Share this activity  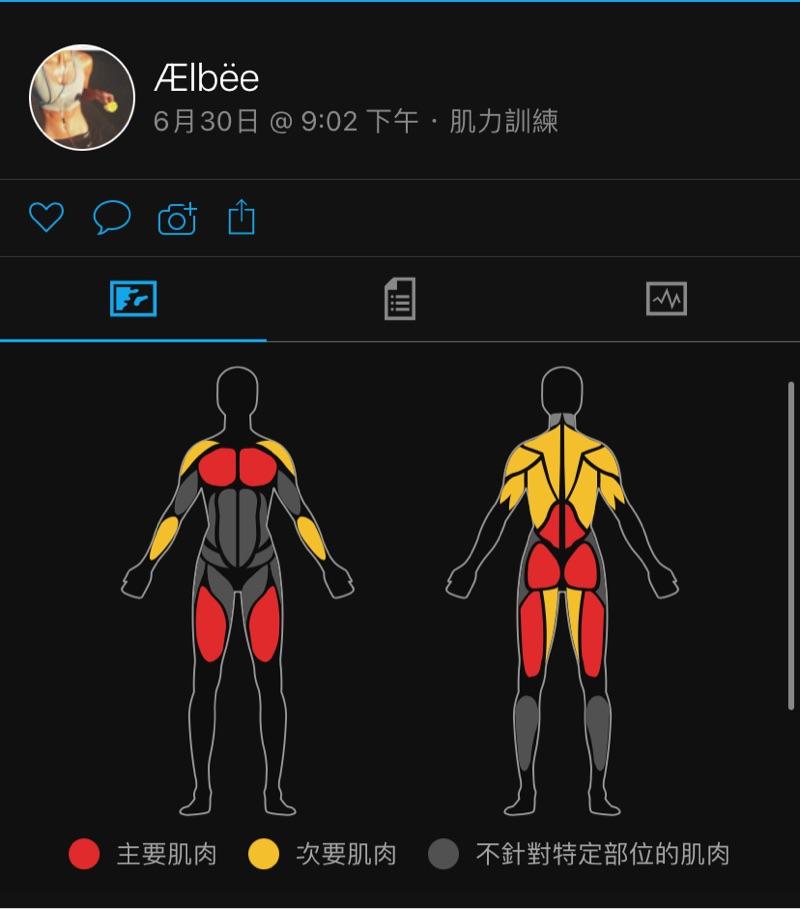[x=241, y=216]
